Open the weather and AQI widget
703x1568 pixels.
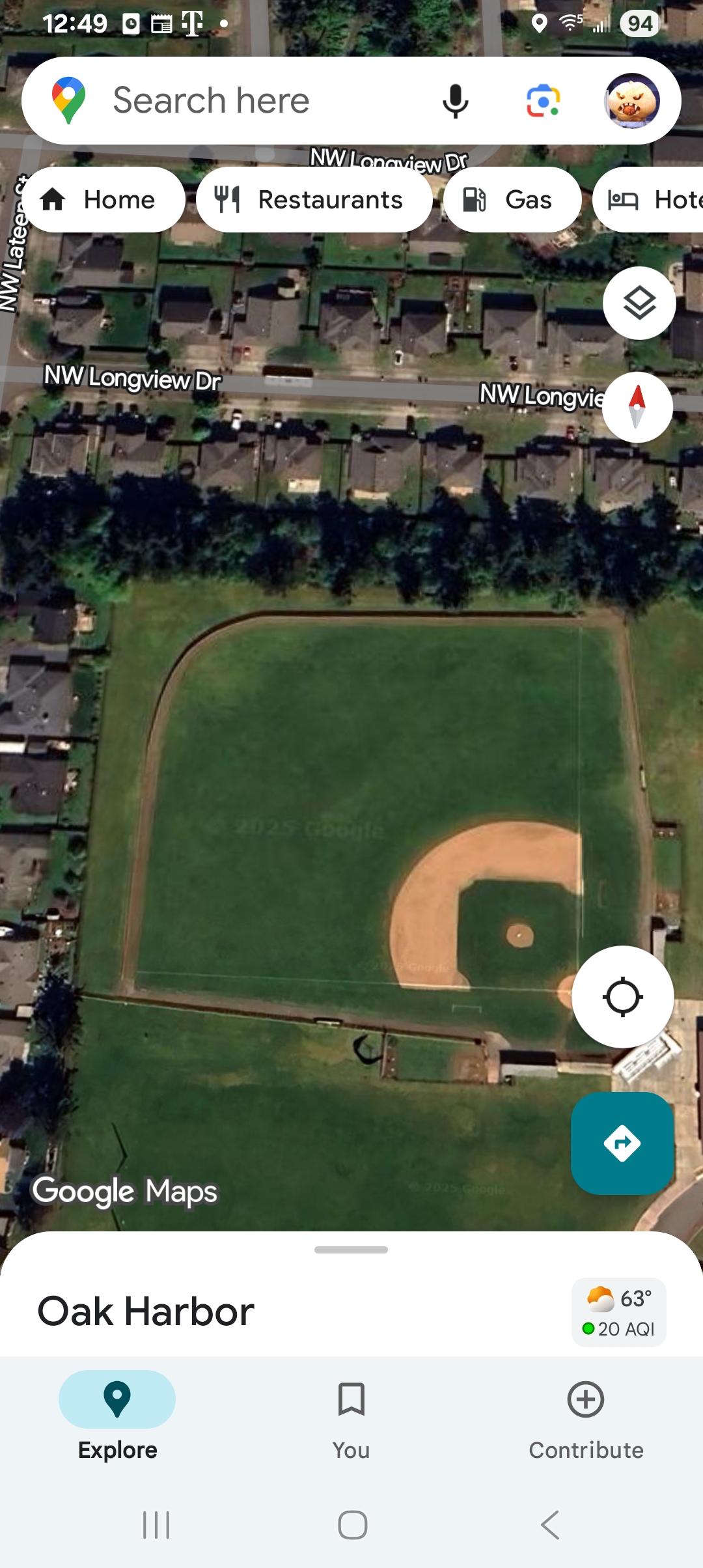pyautogui.click(x=618, y=1312)
